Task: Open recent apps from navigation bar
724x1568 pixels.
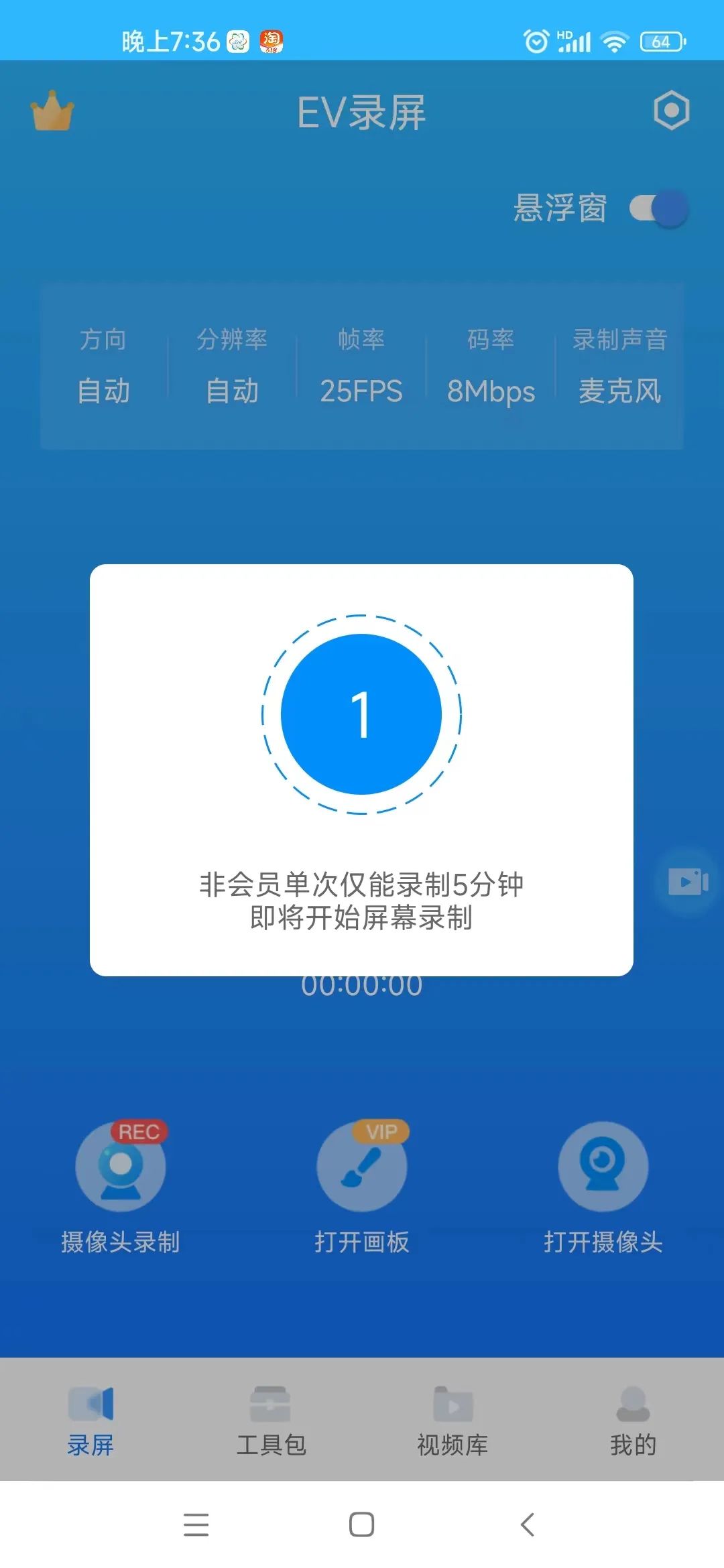Action: click(x=196, y=1524)
